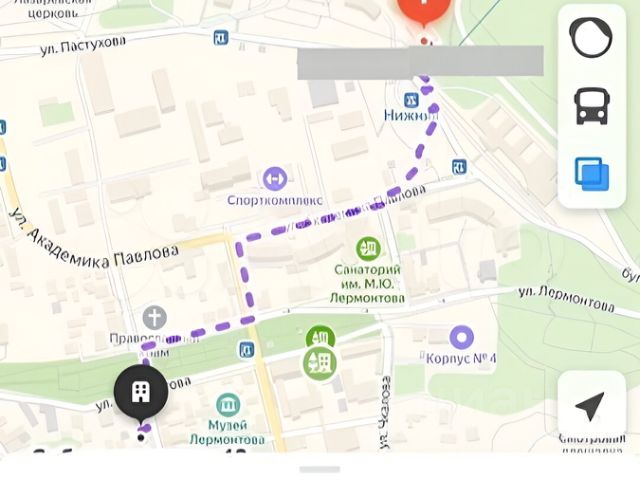Screen dimensions: 640x480
Task: Open the blue map layers icon
Action: pos(591,173)
